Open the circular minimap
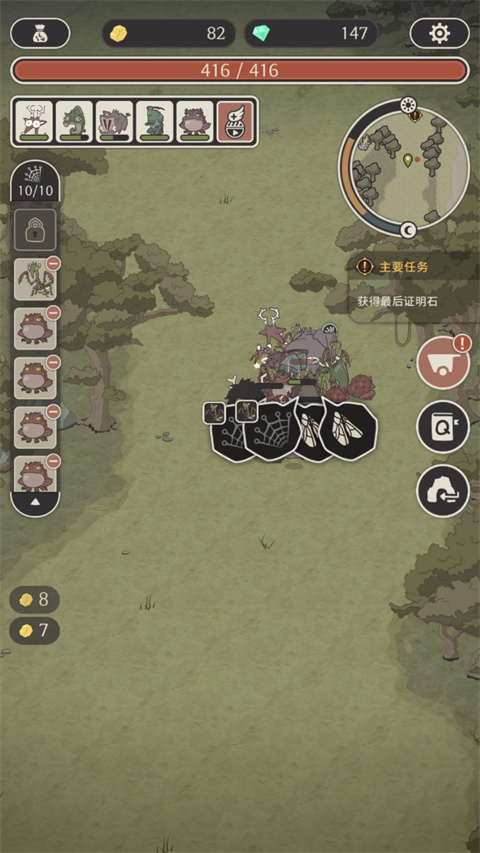The width and height of the screenshot is (480, 853). click(405, 168)
